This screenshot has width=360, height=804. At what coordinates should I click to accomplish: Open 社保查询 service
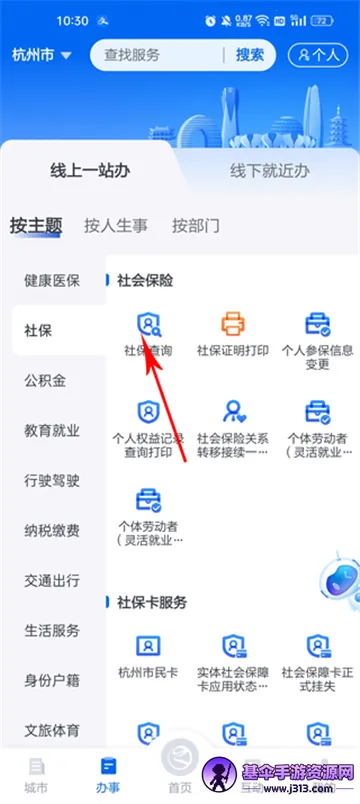coord(148,335)
